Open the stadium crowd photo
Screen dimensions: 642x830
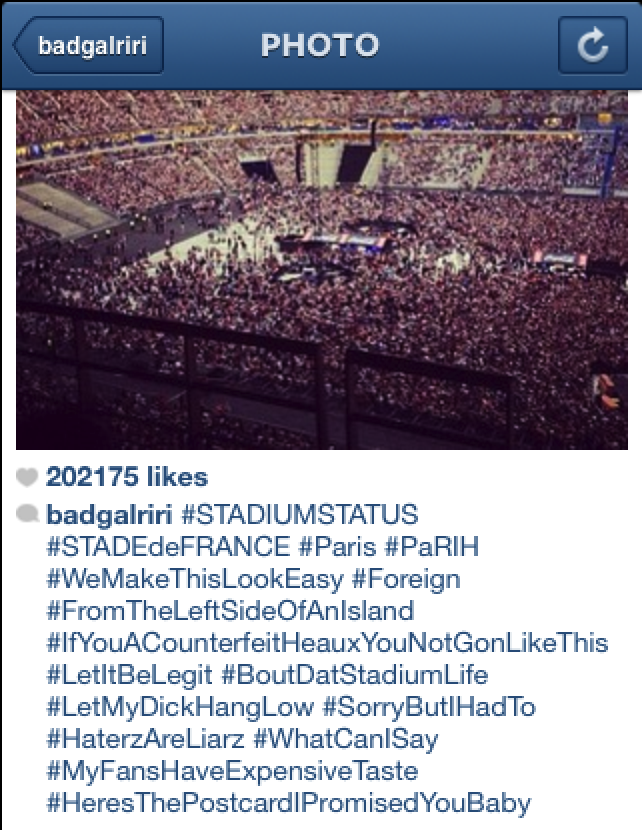click(321, 270)
